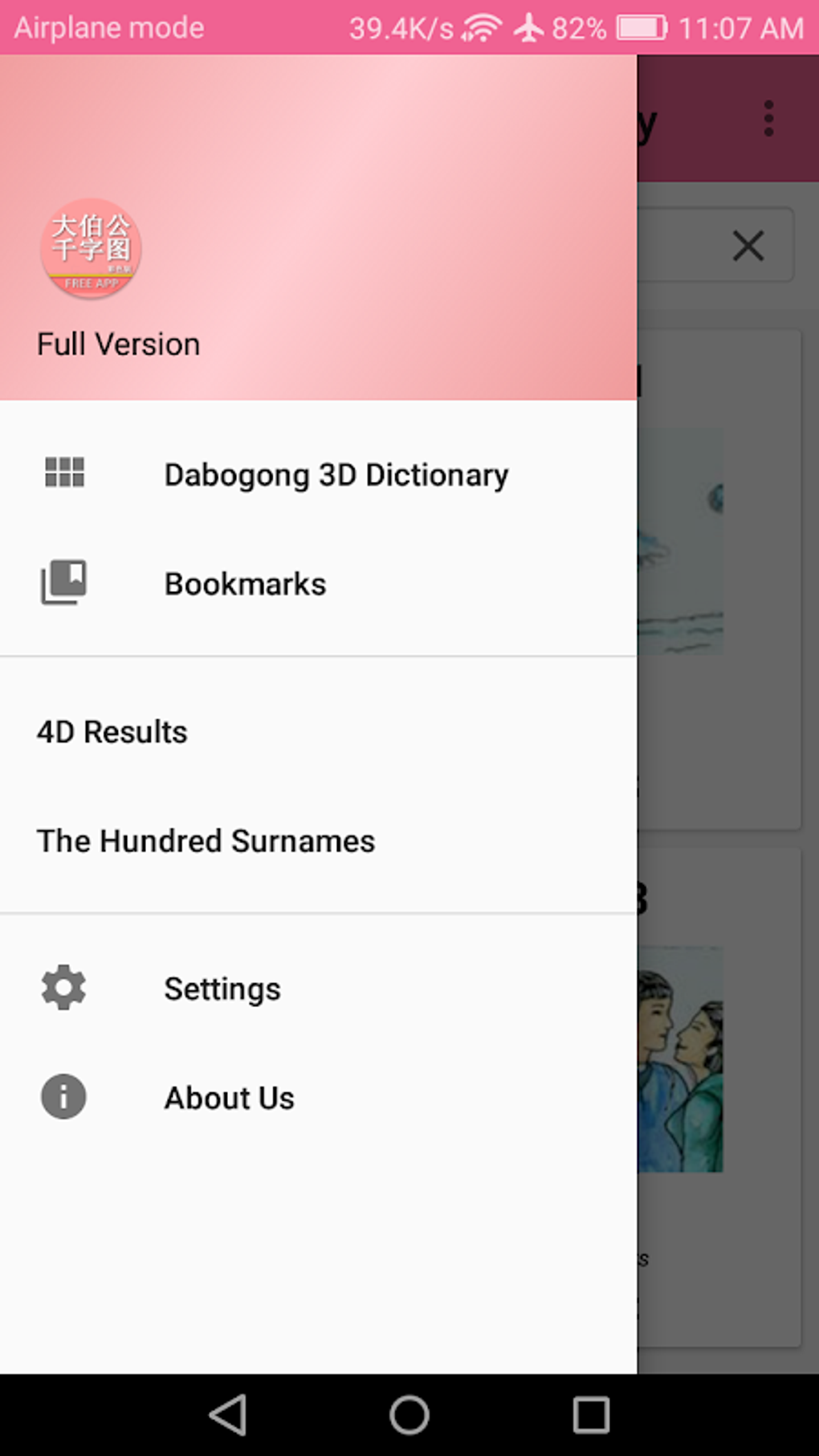Tap the system back button
Image resolution: width=819 pixels, height=1456 pixels.
[228, 1414]
